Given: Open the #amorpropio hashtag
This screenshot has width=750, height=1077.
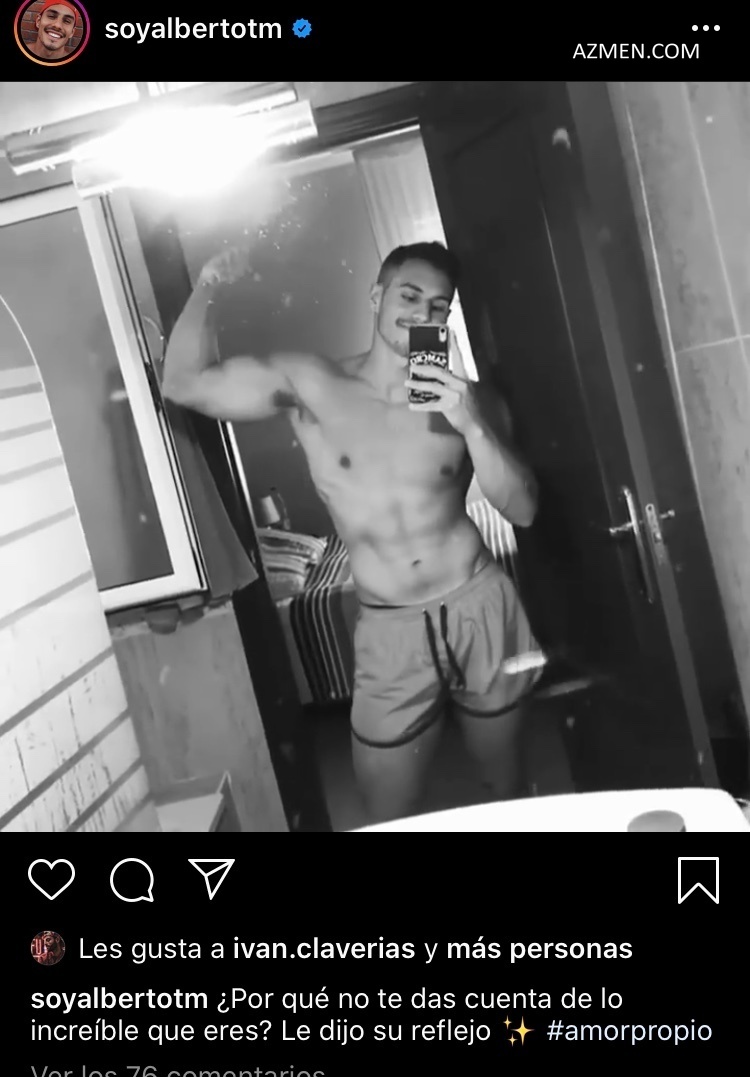Looking at the screenshot, I should click(x=629, y=1031).
